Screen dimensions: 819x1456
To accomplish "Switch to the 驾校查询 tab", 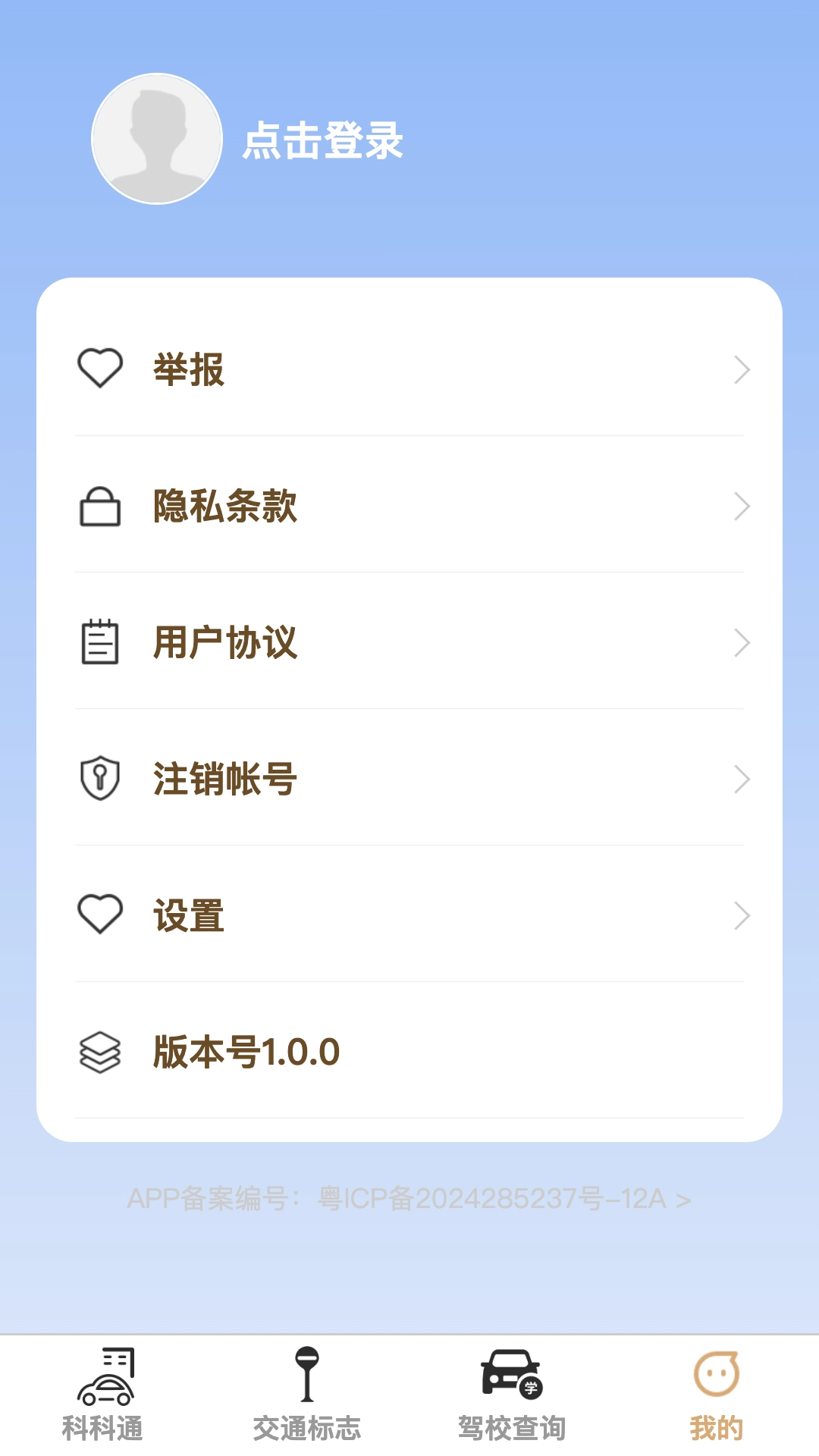I will click(512, 1395).
